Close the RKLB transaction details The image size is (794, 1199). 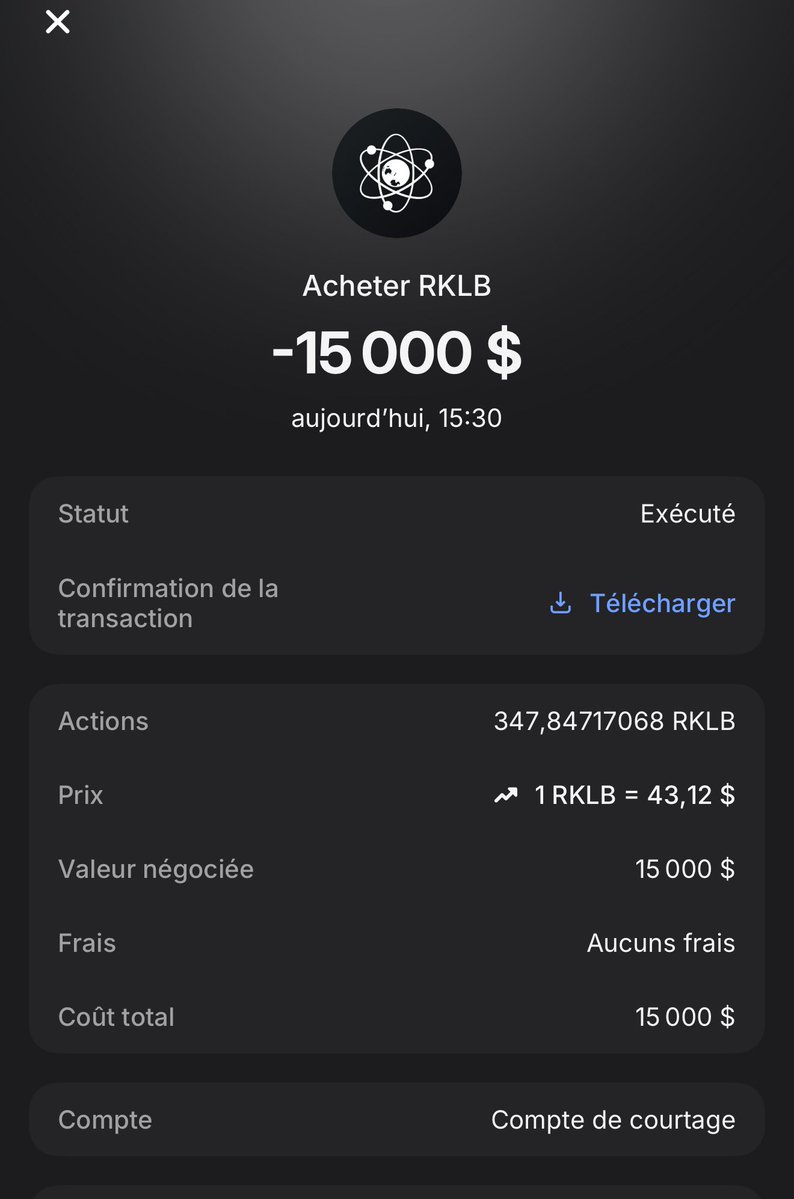[x=58, y=22]
